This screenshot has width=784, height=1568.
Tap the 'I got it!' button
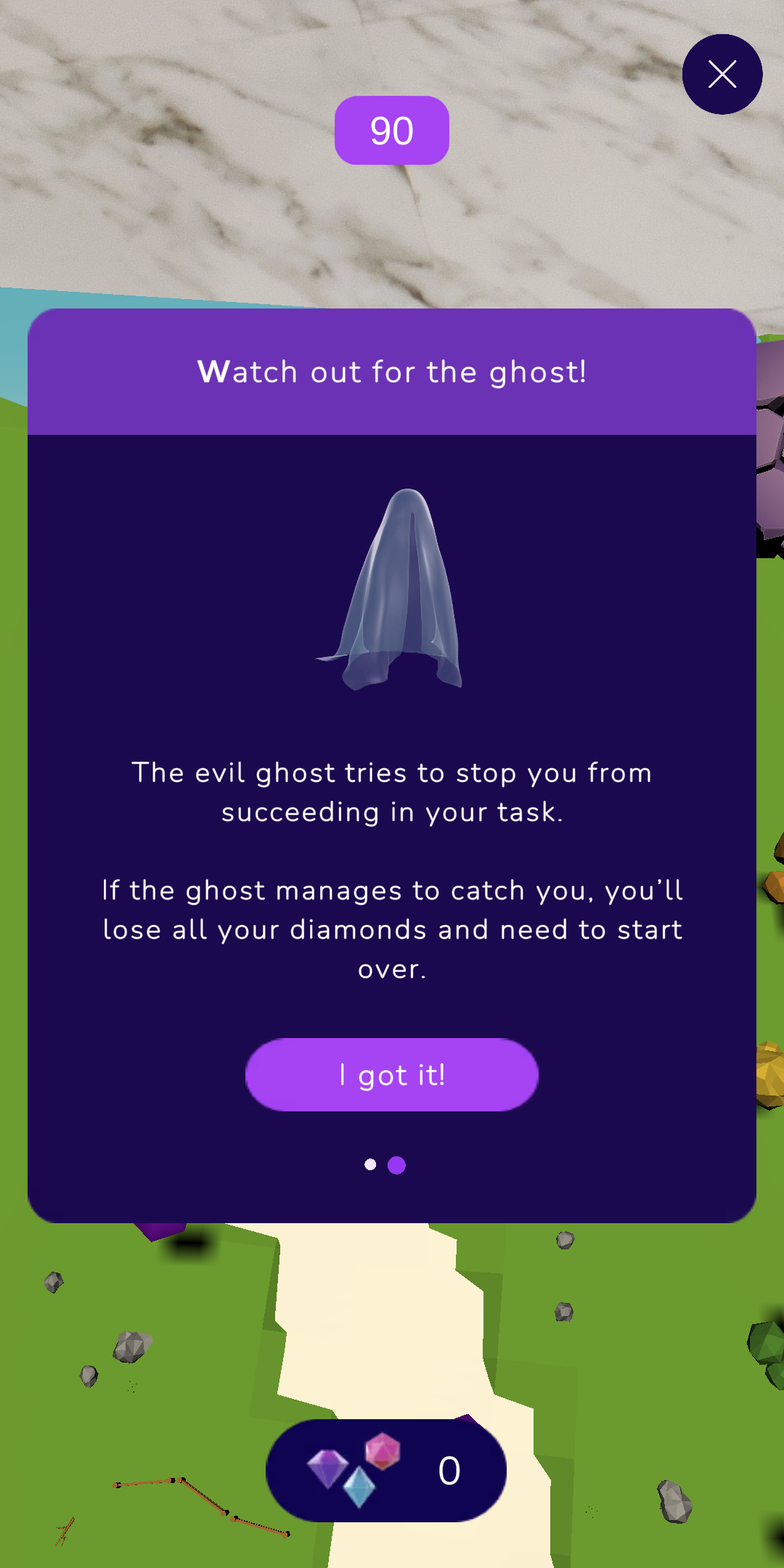point(392,1074)
